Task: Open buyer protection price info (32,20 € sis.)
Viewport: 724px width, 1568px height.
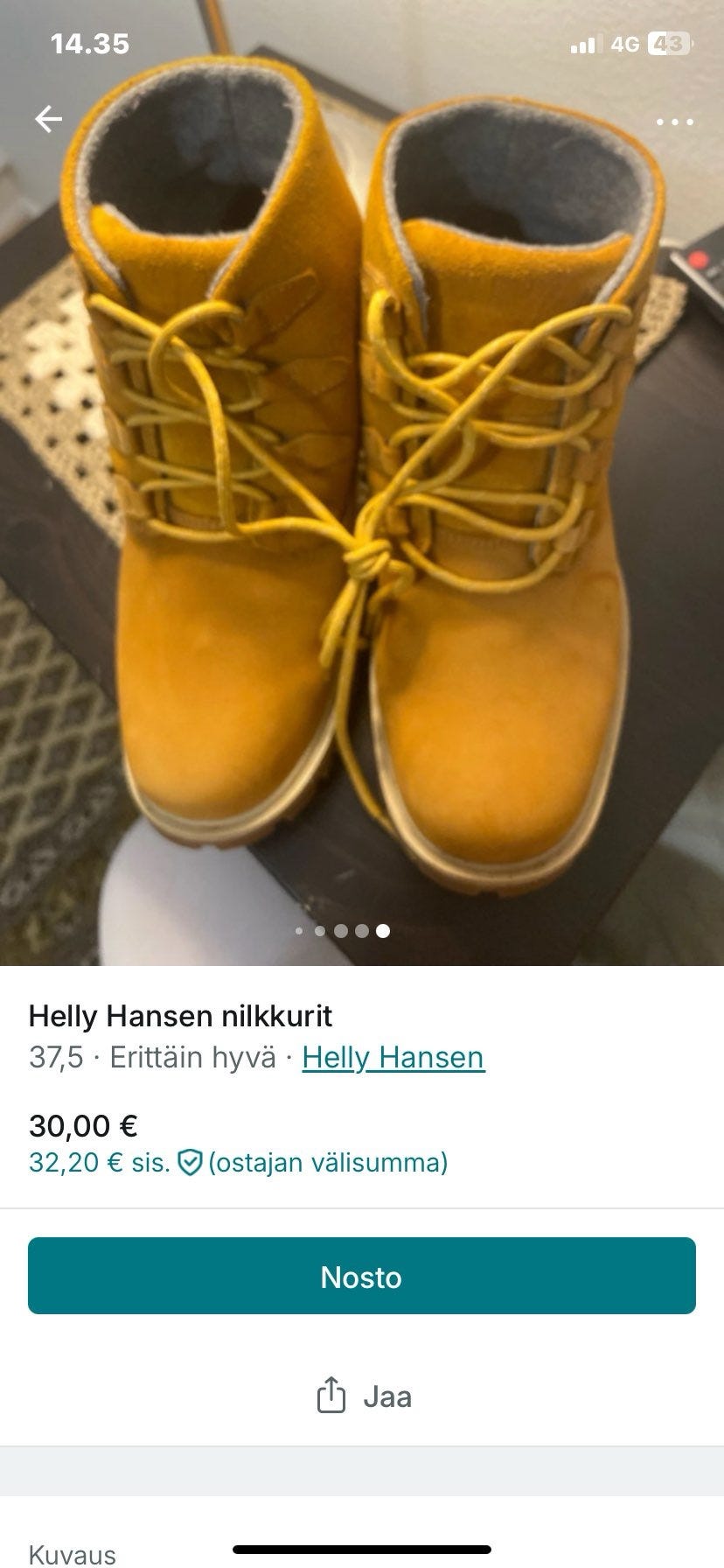Action: (238, 1162)
